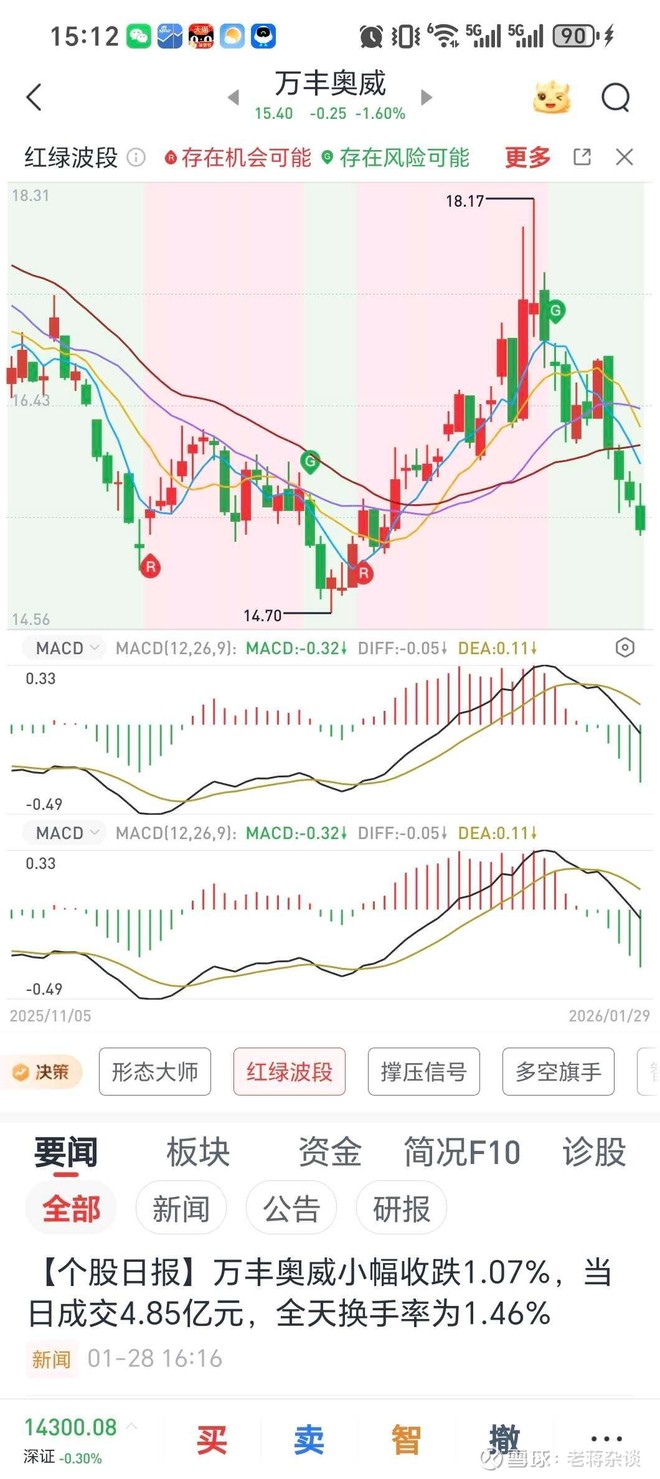Select the 形态大师 chip
This screenshot has height=1479, width=660.
pyautogui.click(x=155, y=1072)
